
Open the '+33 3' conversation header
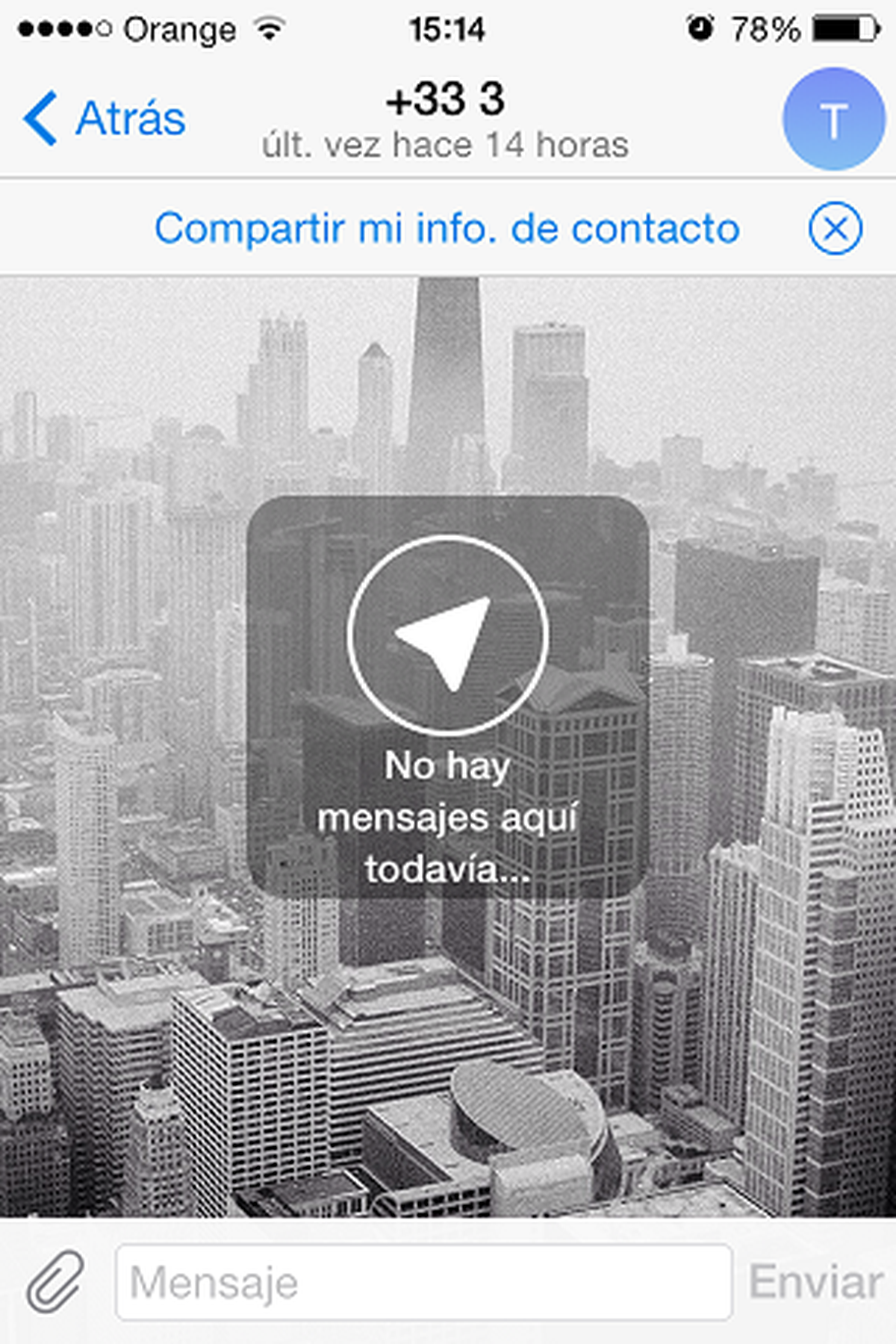coord(446,101)
